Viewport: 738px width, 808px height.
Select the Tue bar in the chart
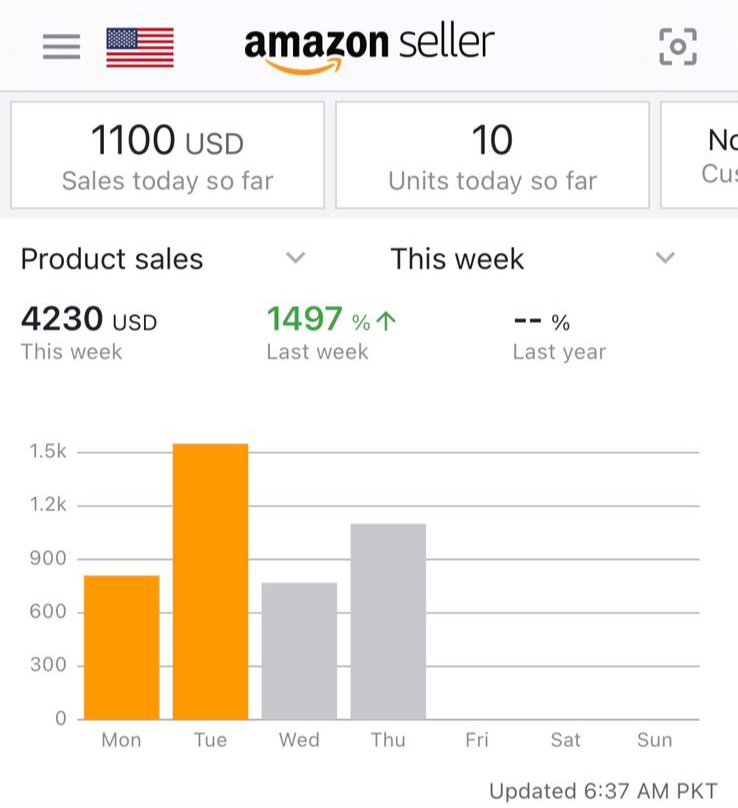point(210,582)
